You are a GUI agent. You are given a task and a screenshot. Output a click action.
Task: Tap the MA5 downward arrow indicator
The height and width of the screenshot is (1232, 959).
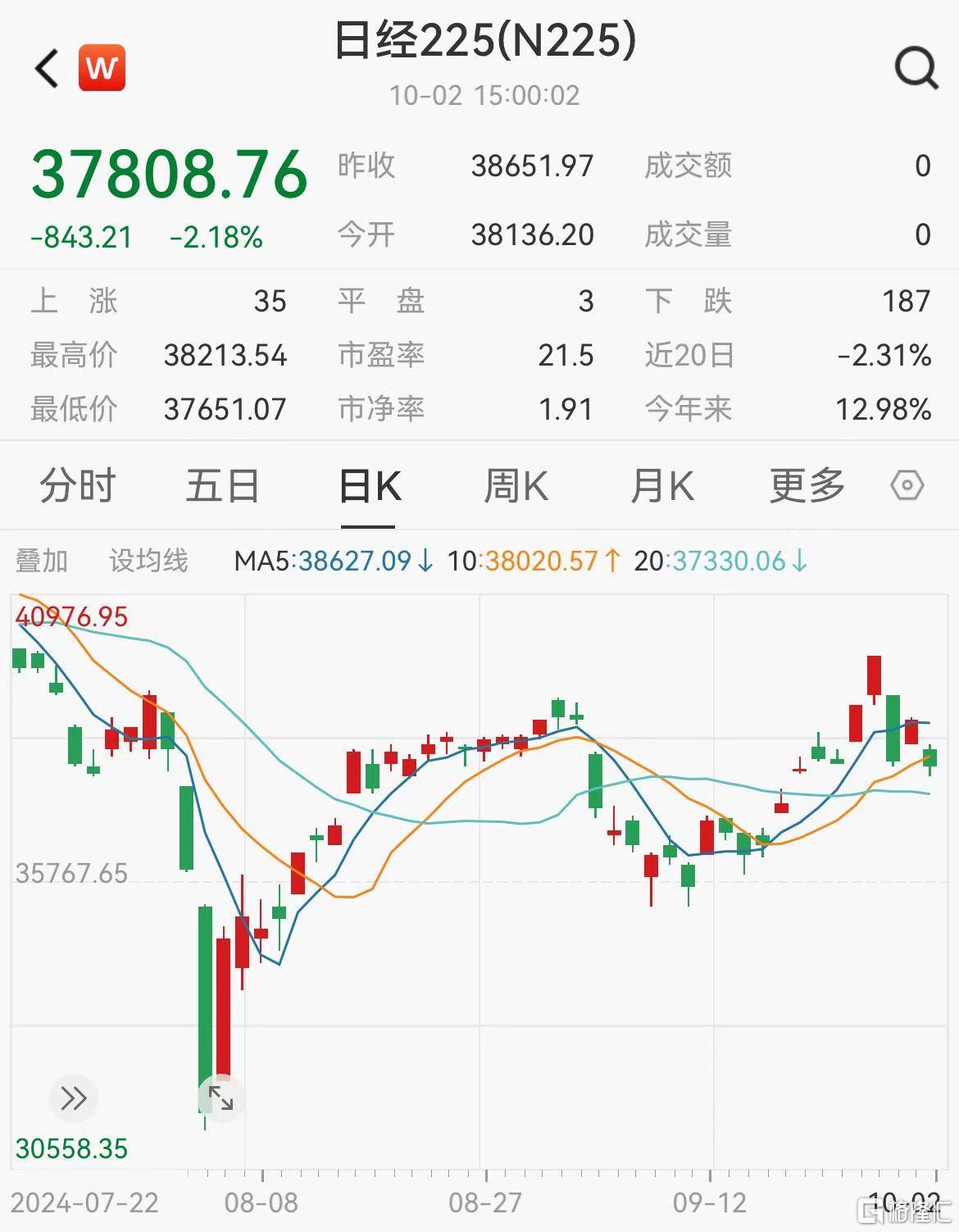pyautogui.click(x=423, y=561)
